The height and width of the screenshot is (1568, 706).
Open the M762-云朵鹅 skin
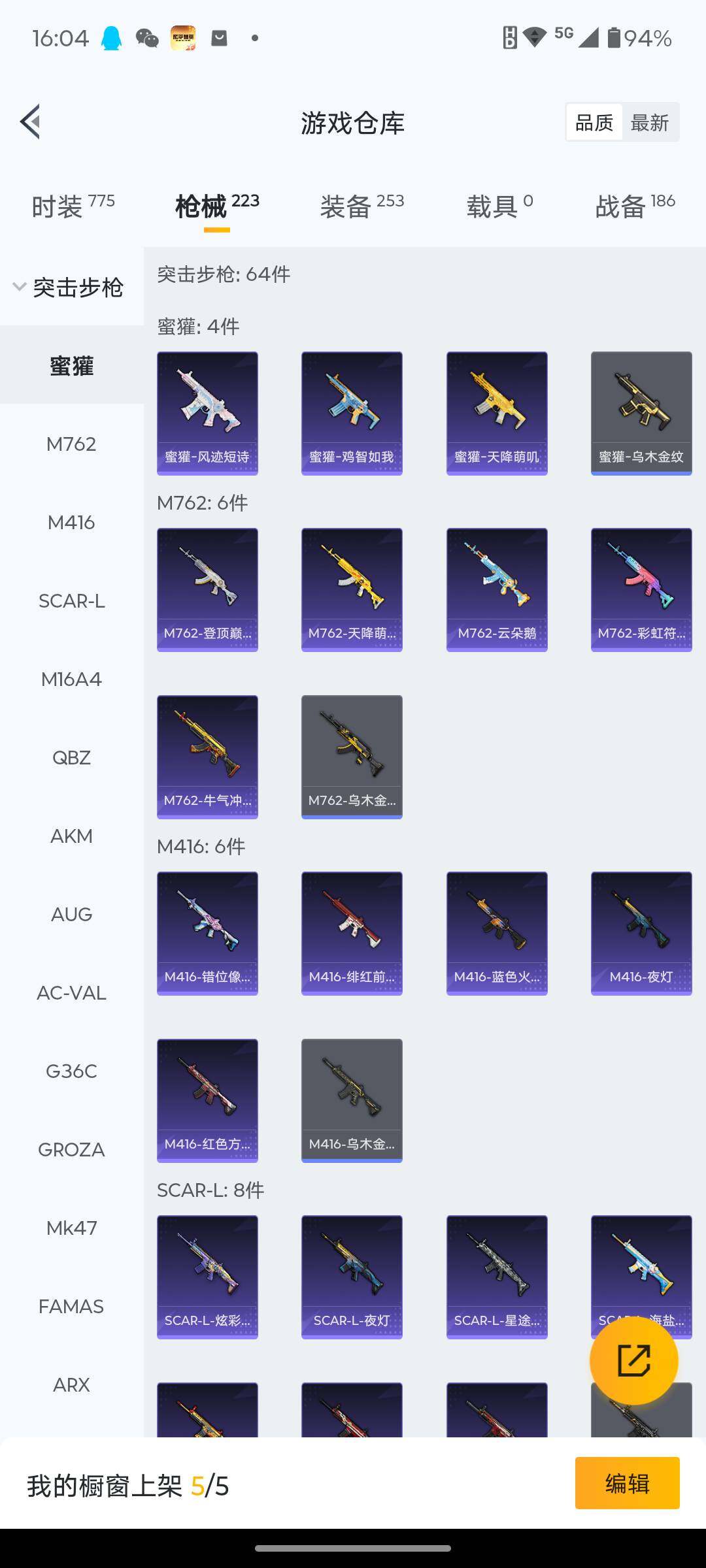(x=497, y=589)
